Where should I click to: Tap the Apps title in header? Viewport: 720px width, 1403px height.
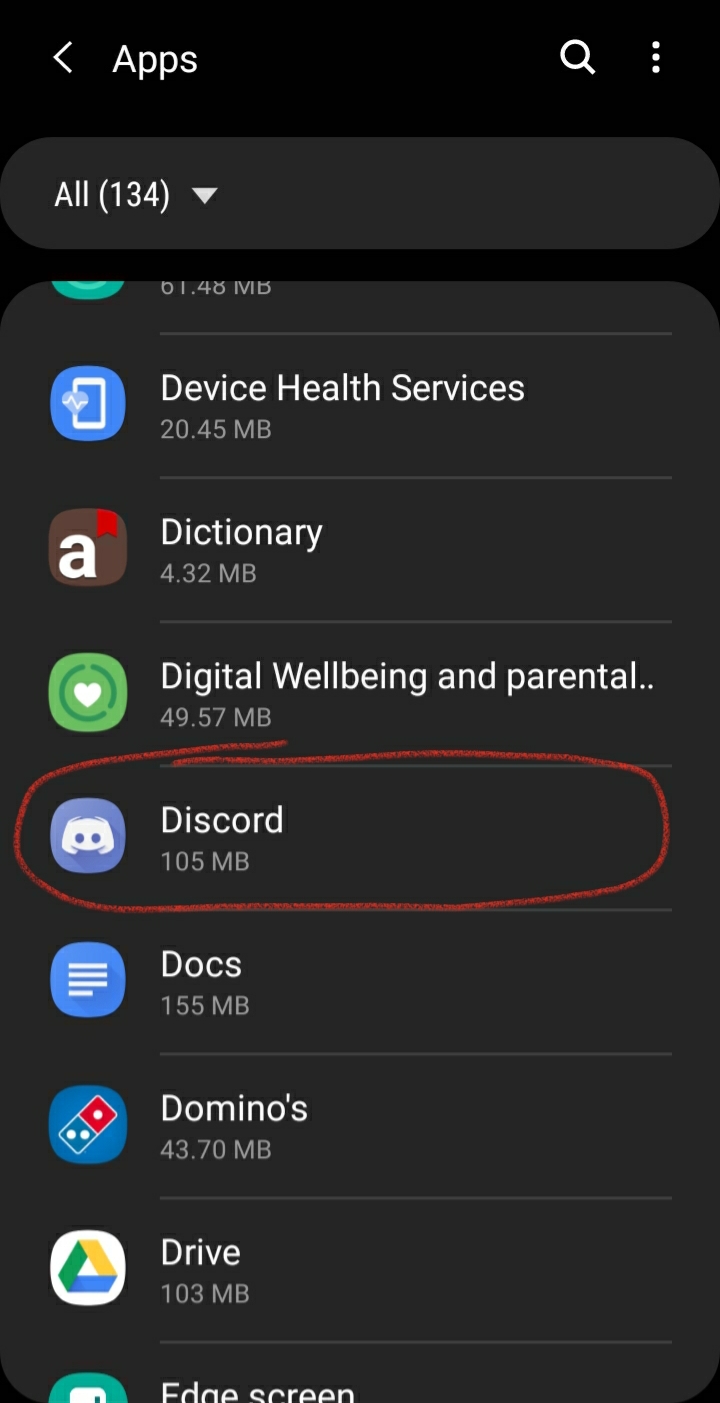154,58
